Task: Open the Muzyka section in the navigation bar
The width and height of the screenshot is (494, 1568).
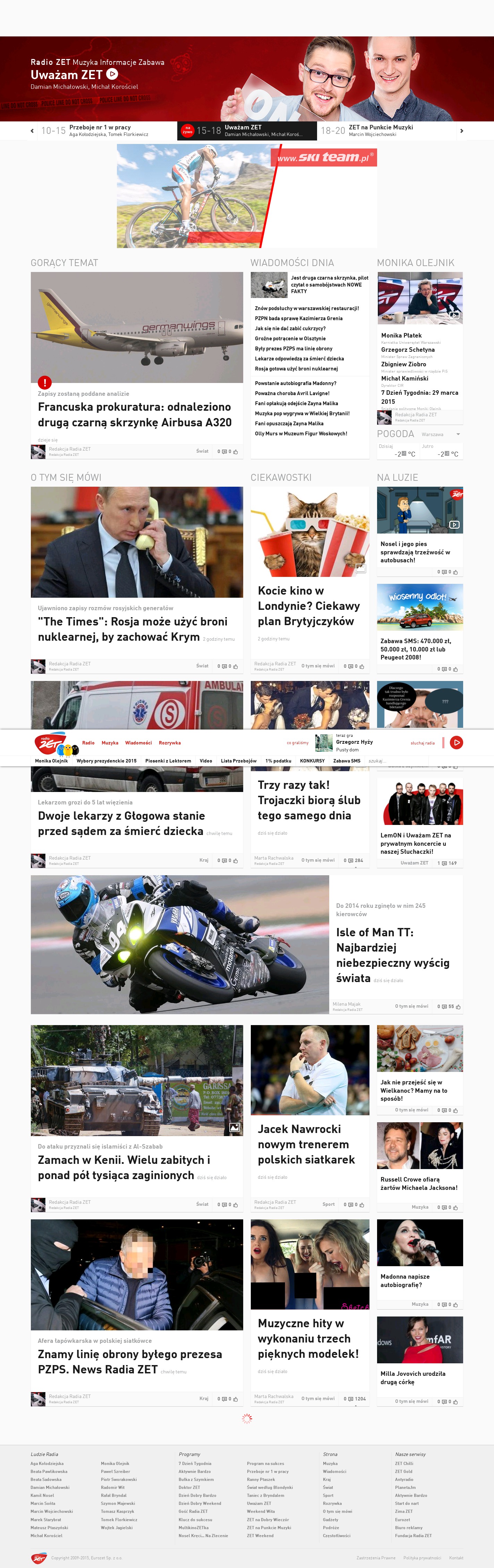Action: click(x=110, y=743)
